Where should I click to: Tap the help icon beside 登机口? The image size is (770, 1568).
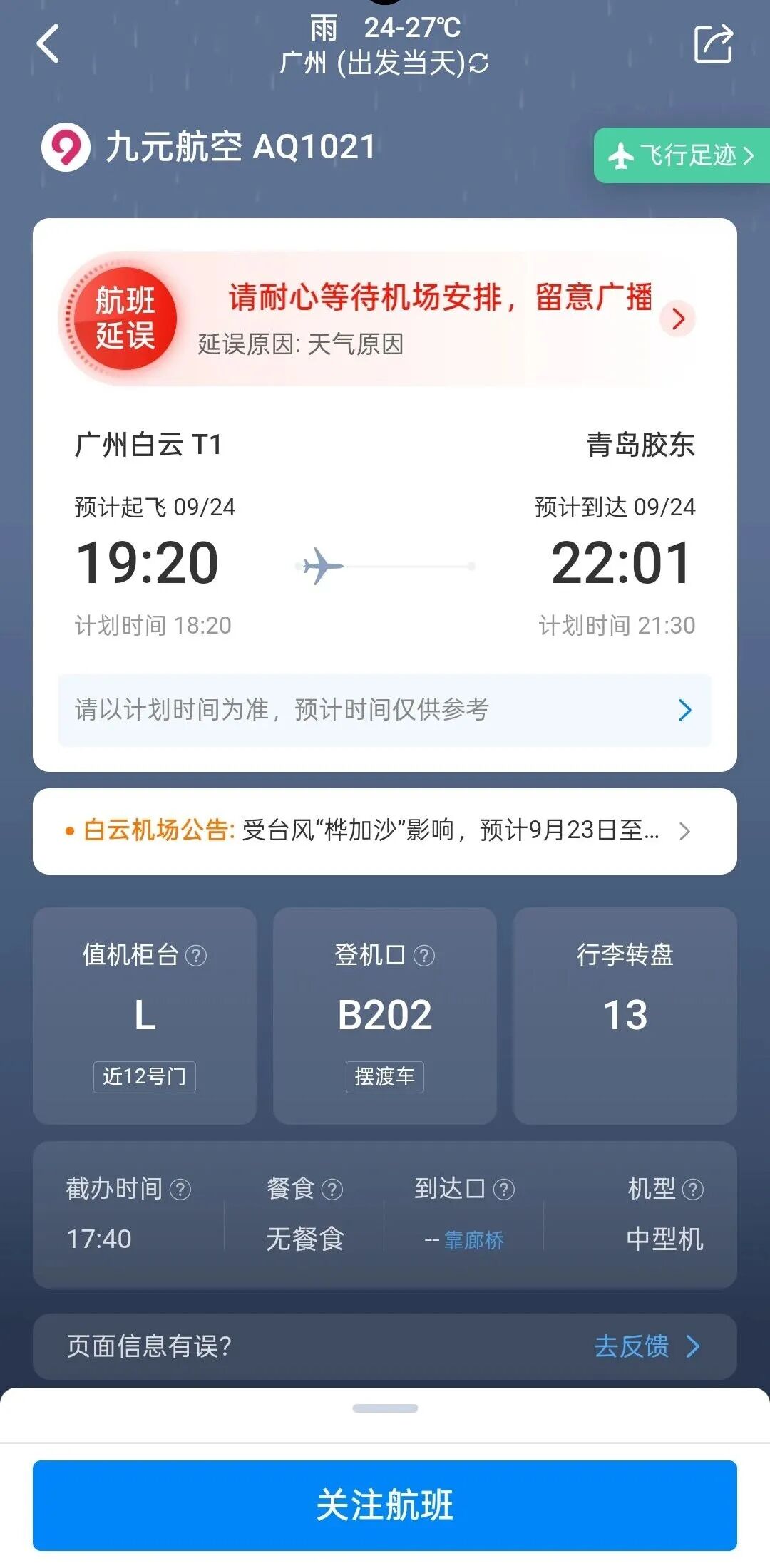pyautogui.click(x=424, y=956)
